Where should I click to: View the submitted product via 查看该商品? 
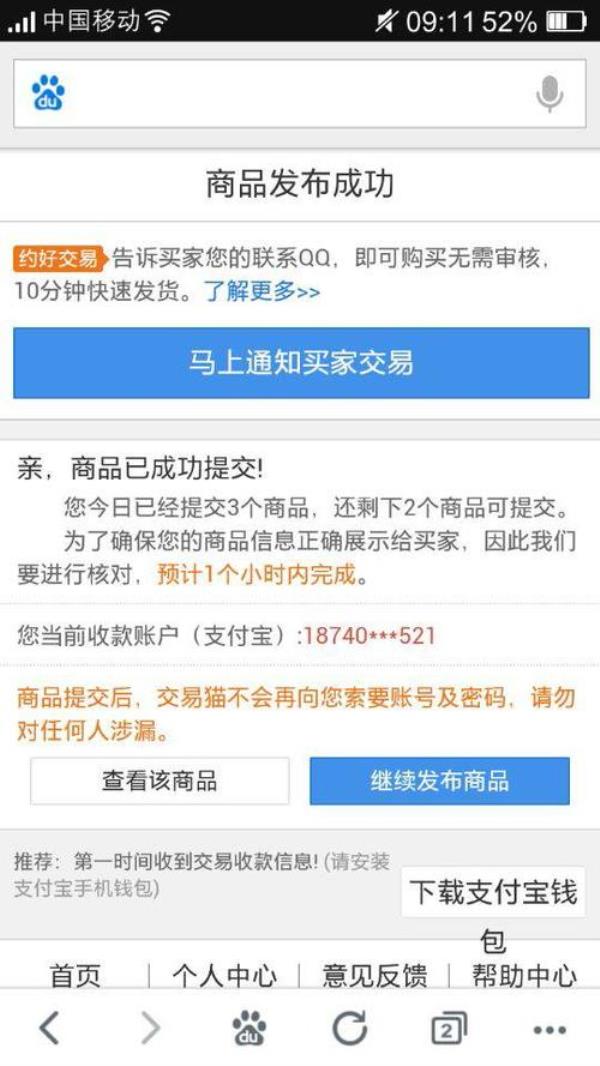click(160, 781)
